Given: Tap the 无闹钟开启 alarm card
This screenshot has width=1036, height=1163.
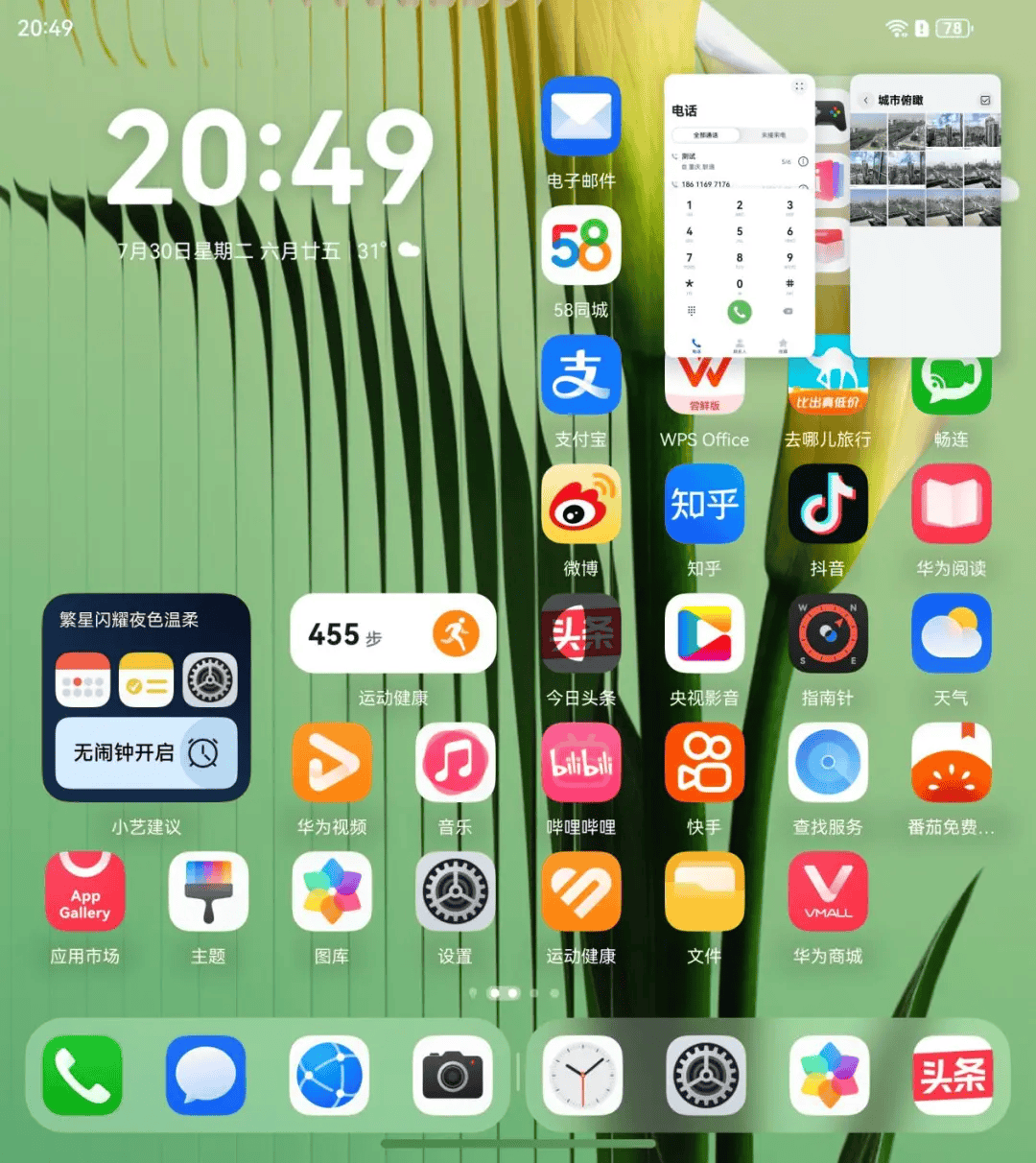Looking at the screenshot, I should coord(146,753).
